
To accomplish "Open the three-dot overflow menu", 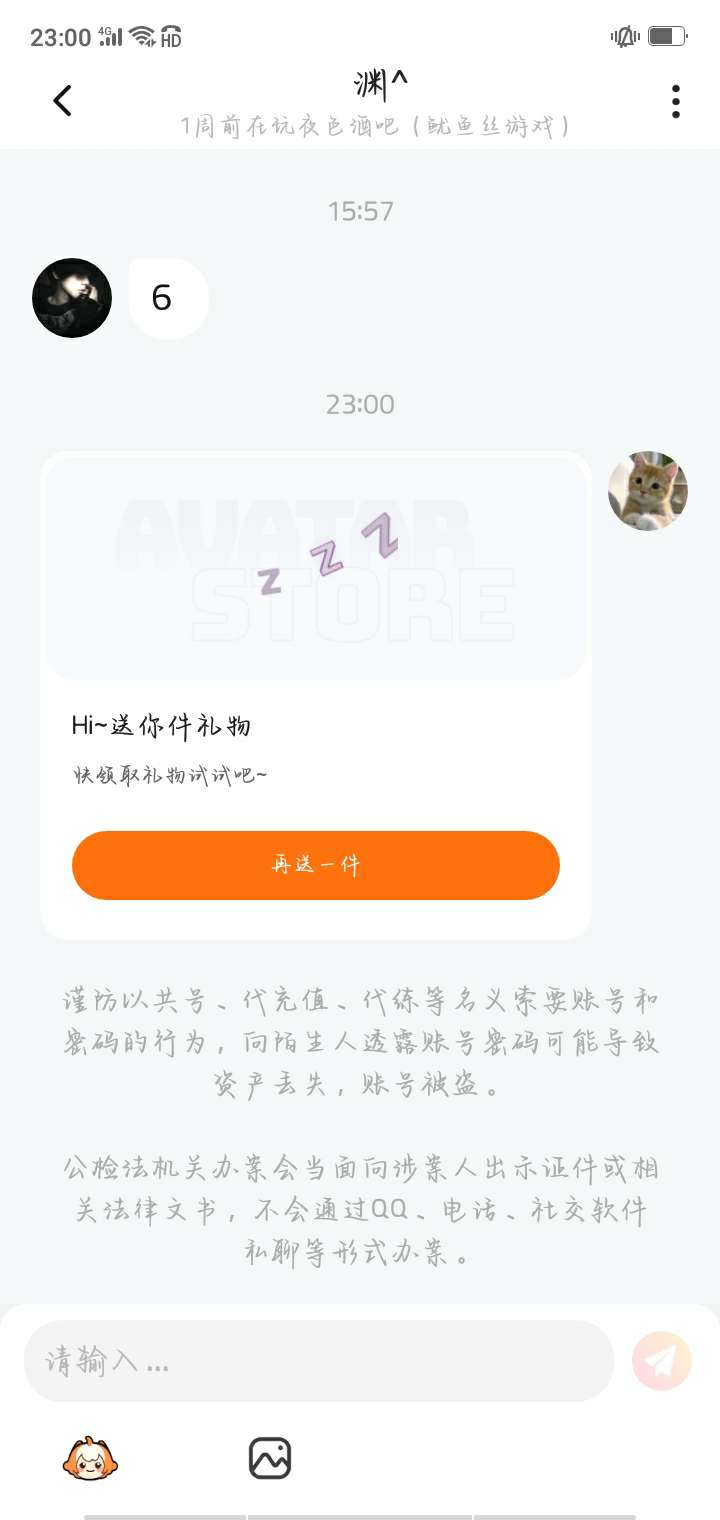I will [x=676, y=101].
